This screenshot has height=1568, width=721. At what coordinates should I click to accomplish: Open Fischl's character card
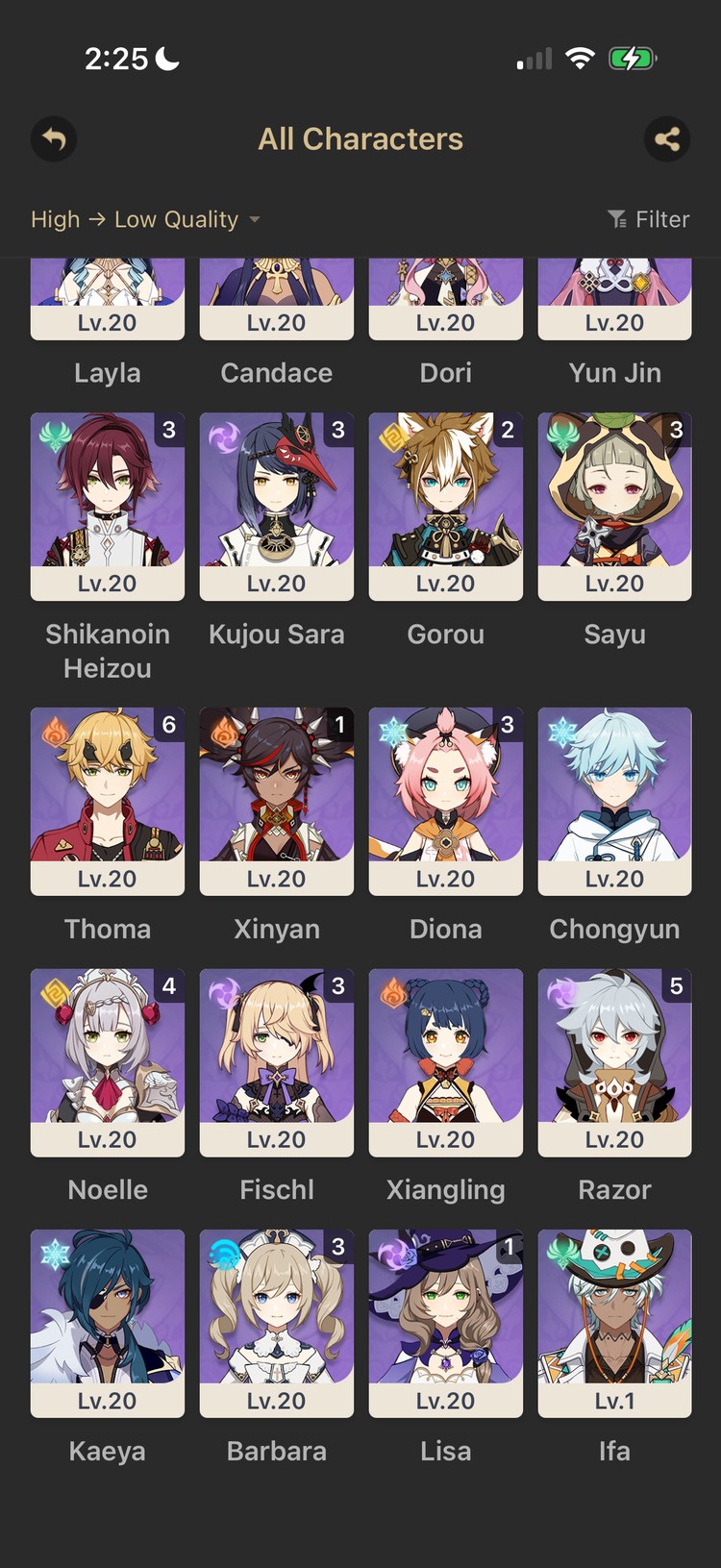click(x=277, y=1062)
